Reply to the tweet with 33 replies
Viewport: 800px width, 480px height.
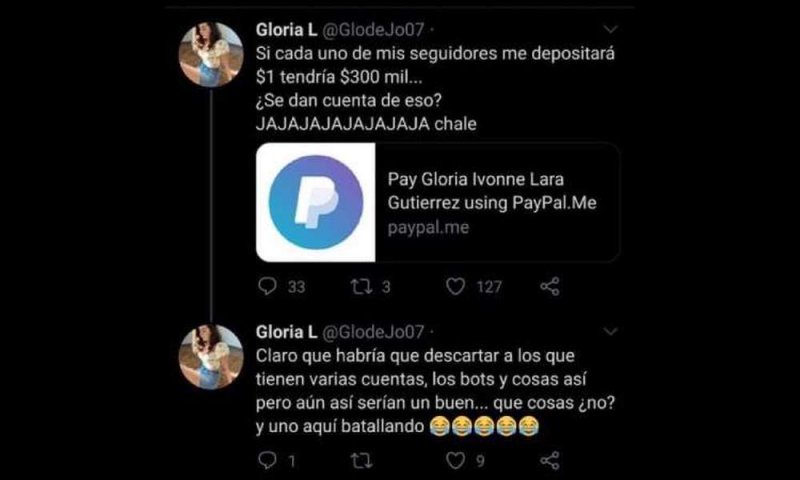[267, 287]
